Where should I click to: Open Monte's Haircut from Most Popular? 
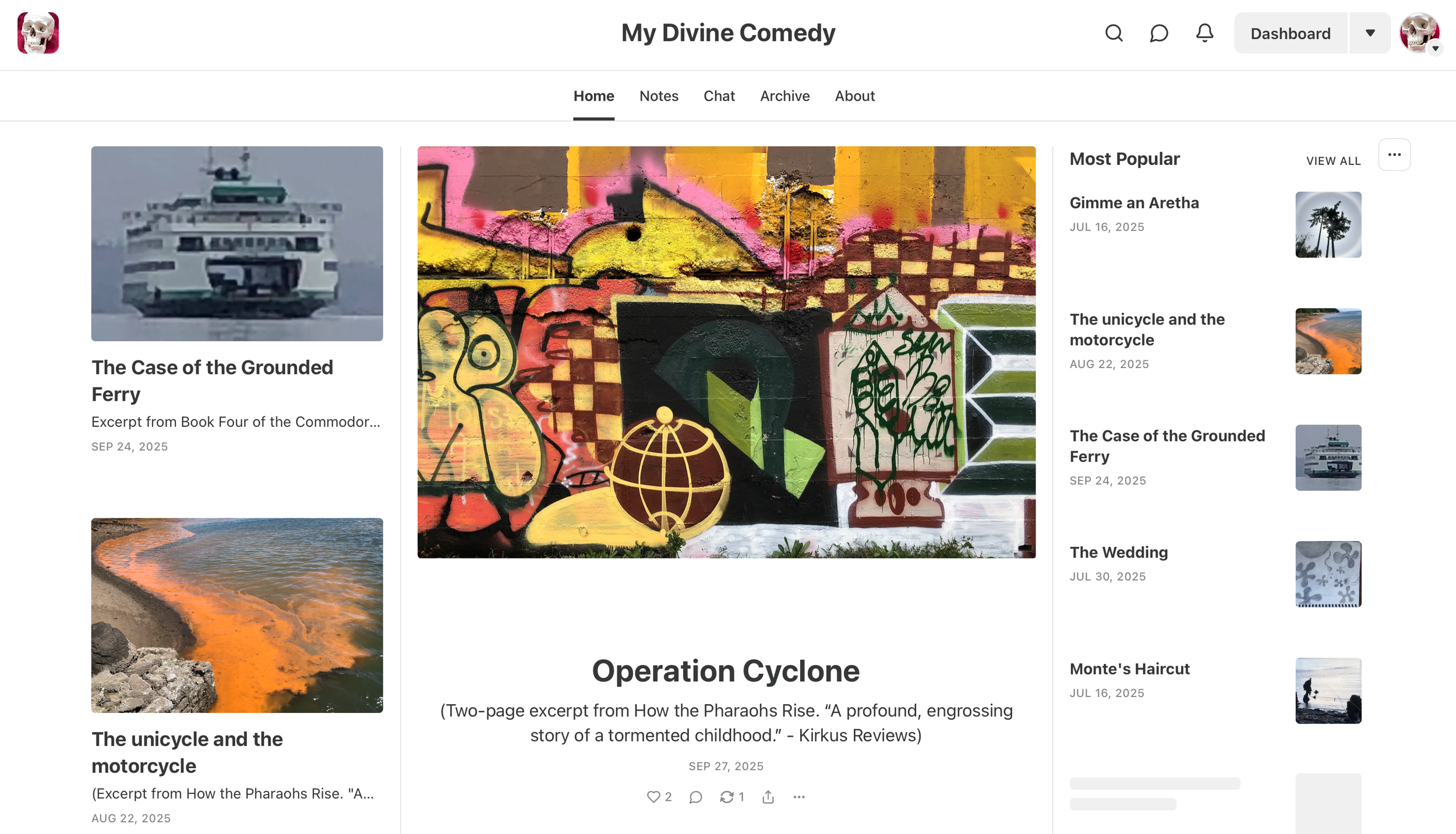point(1215,691)
